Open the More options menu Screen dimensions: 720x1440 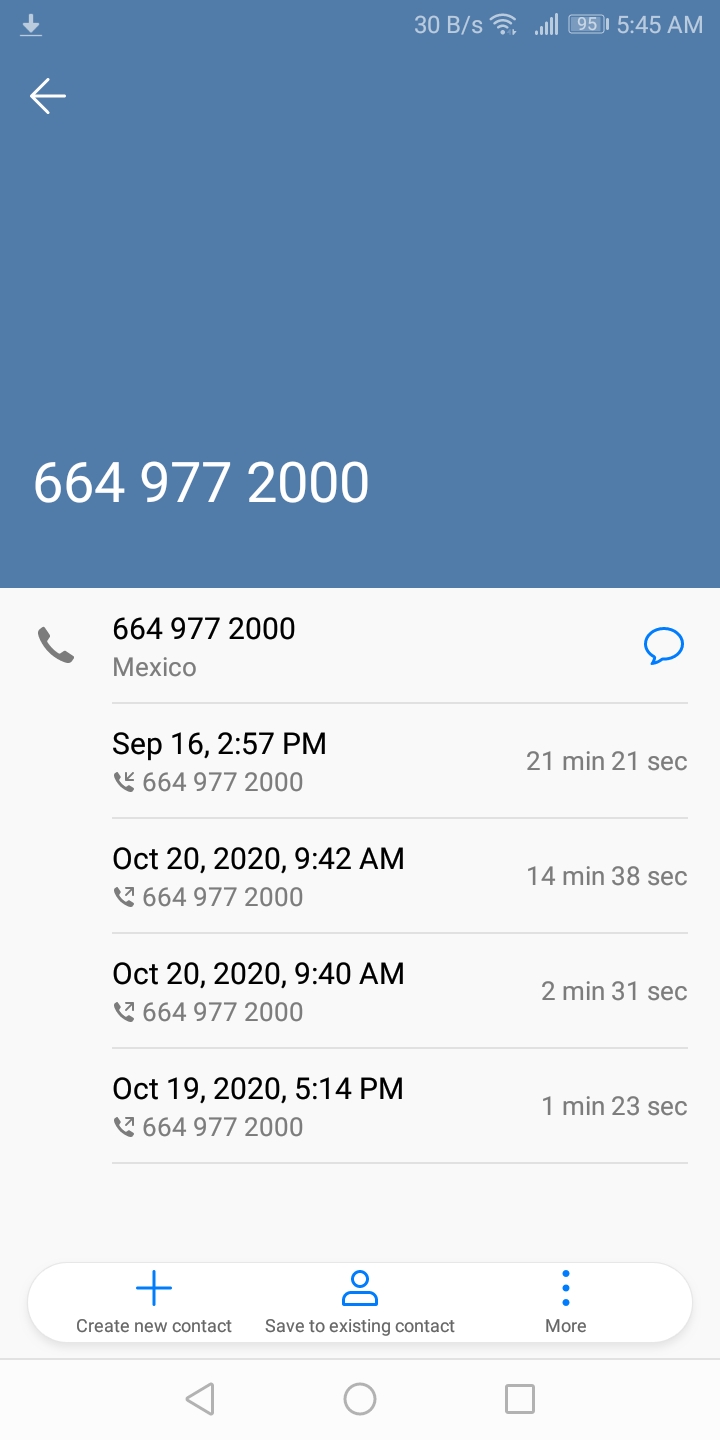(x=565, y=1303)
